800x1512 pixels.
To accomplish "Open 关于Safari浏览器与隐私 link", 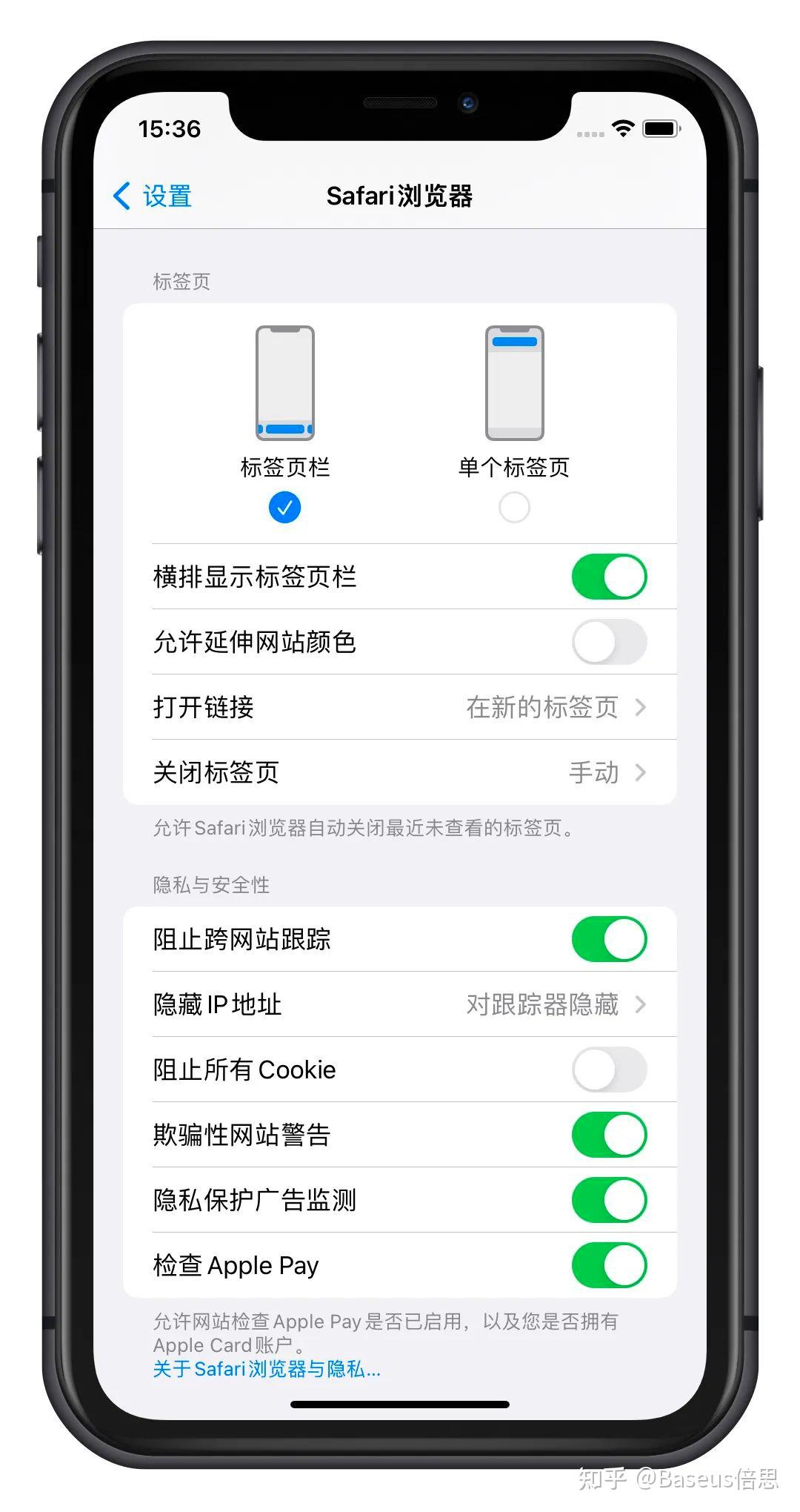I will [267, 1369].
